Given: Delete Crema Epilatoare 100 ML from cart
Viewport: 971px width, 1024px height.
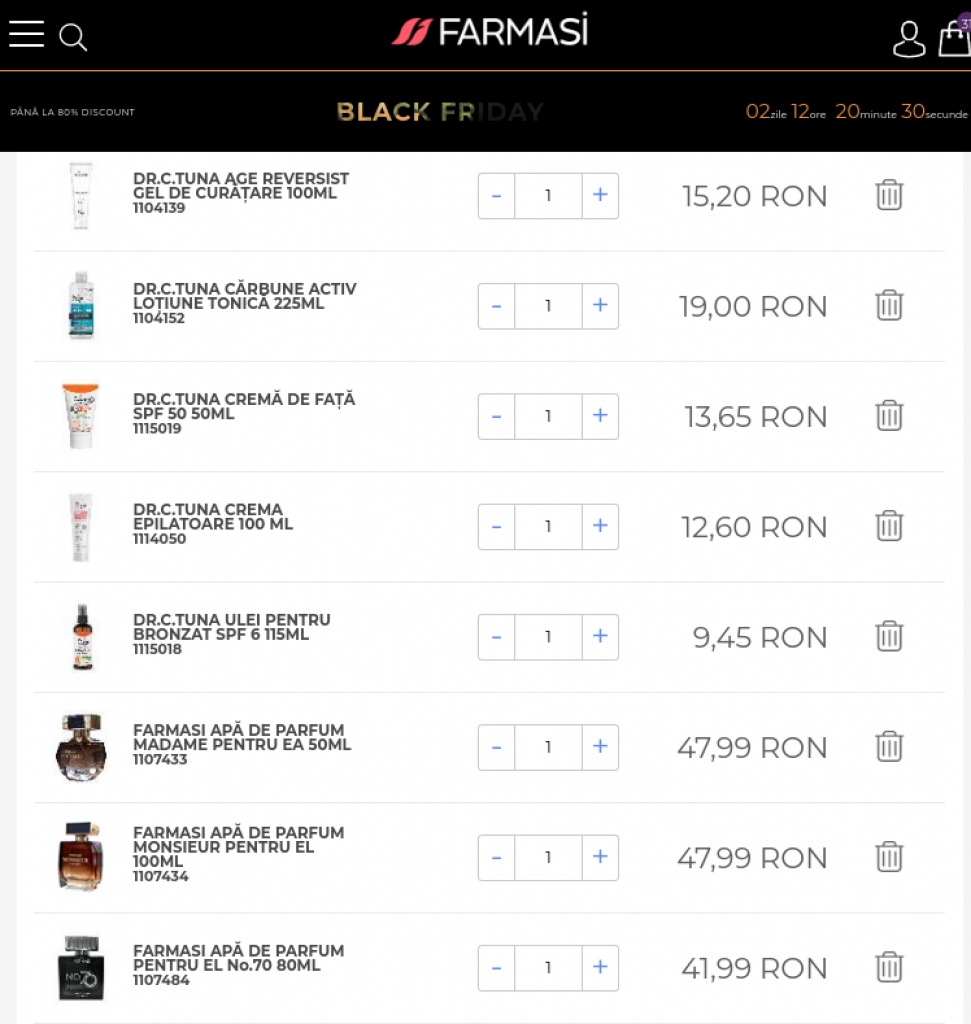Looking at the screenshot, I should (x=889, y=526).
